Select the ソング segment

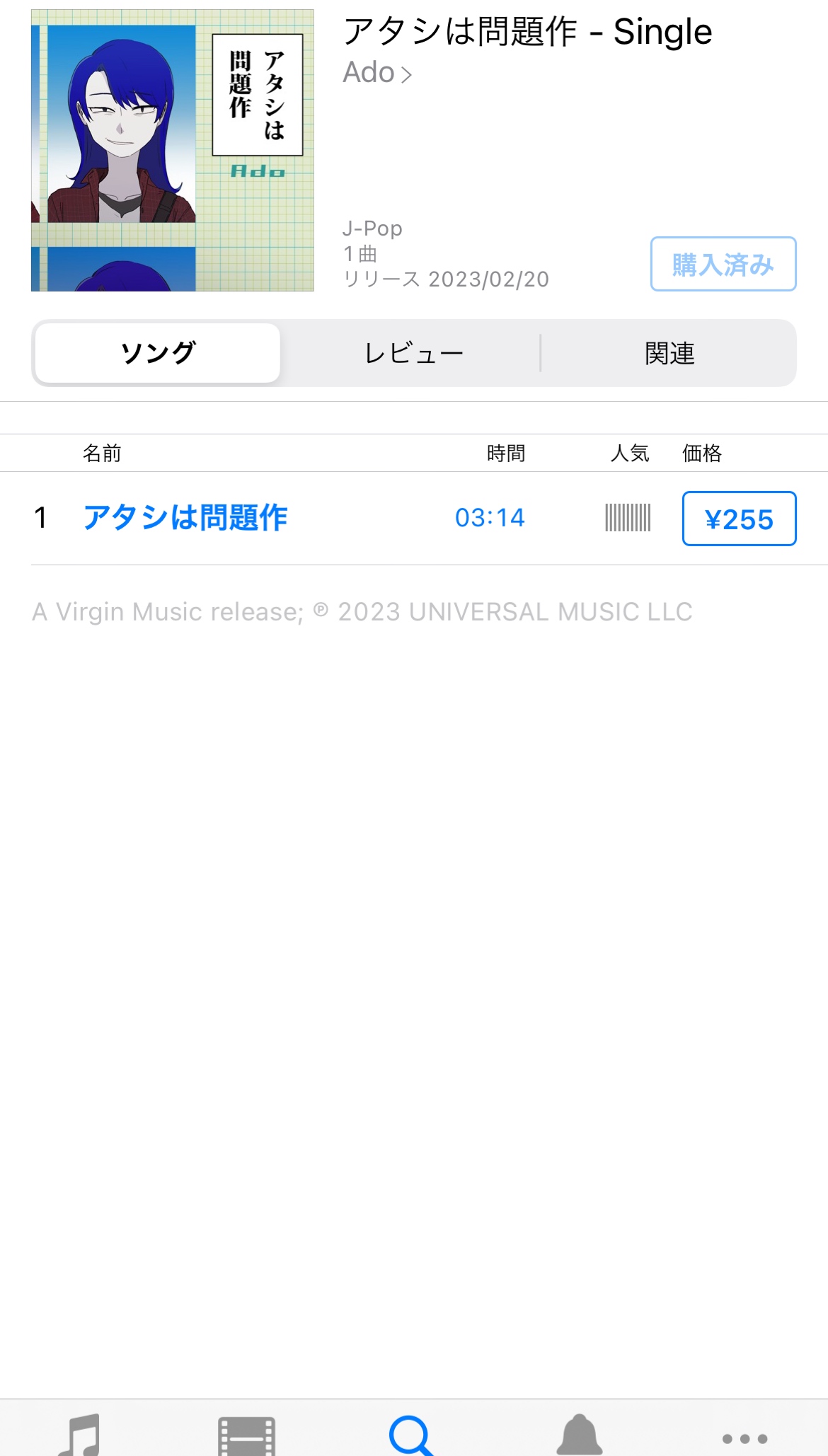[x=158, y=353]
